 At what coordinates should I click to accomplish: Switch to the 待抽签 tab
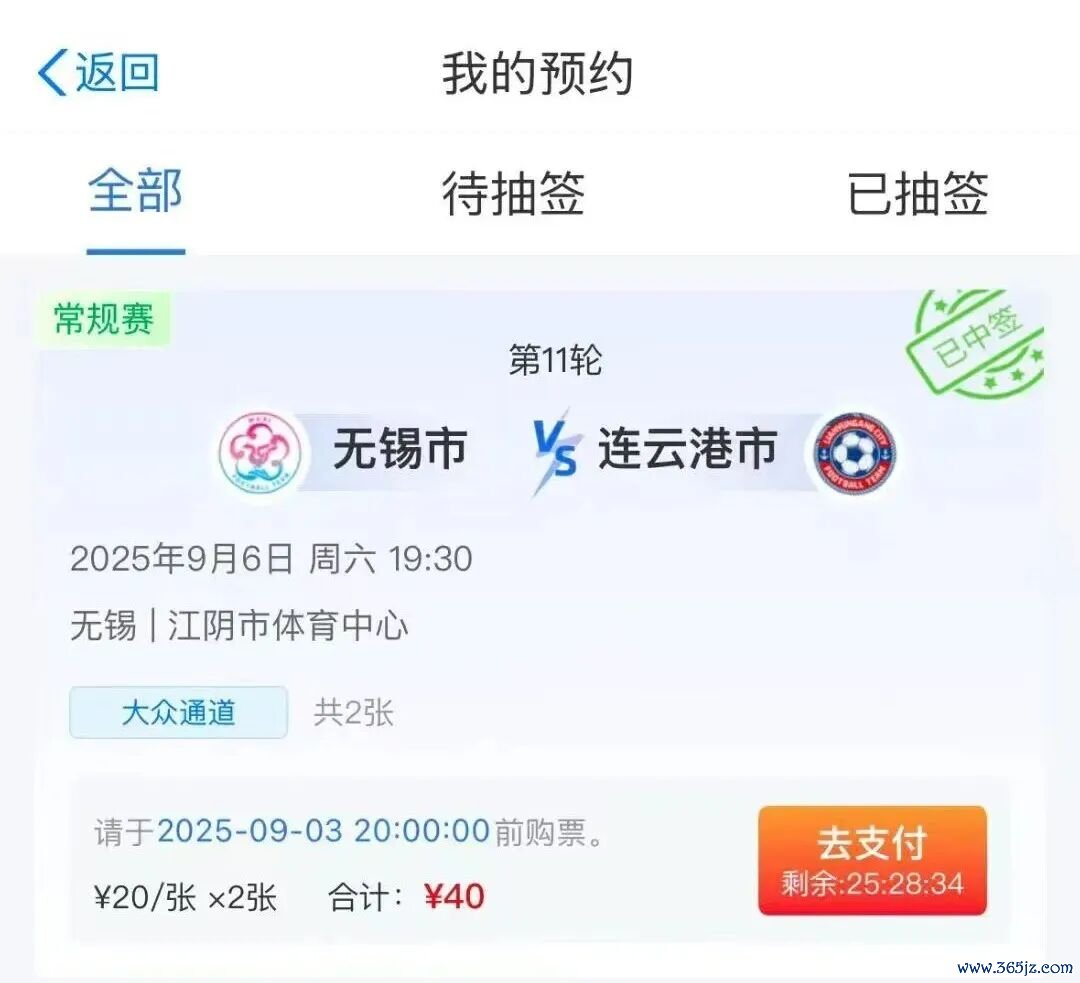tap(513, 193)
